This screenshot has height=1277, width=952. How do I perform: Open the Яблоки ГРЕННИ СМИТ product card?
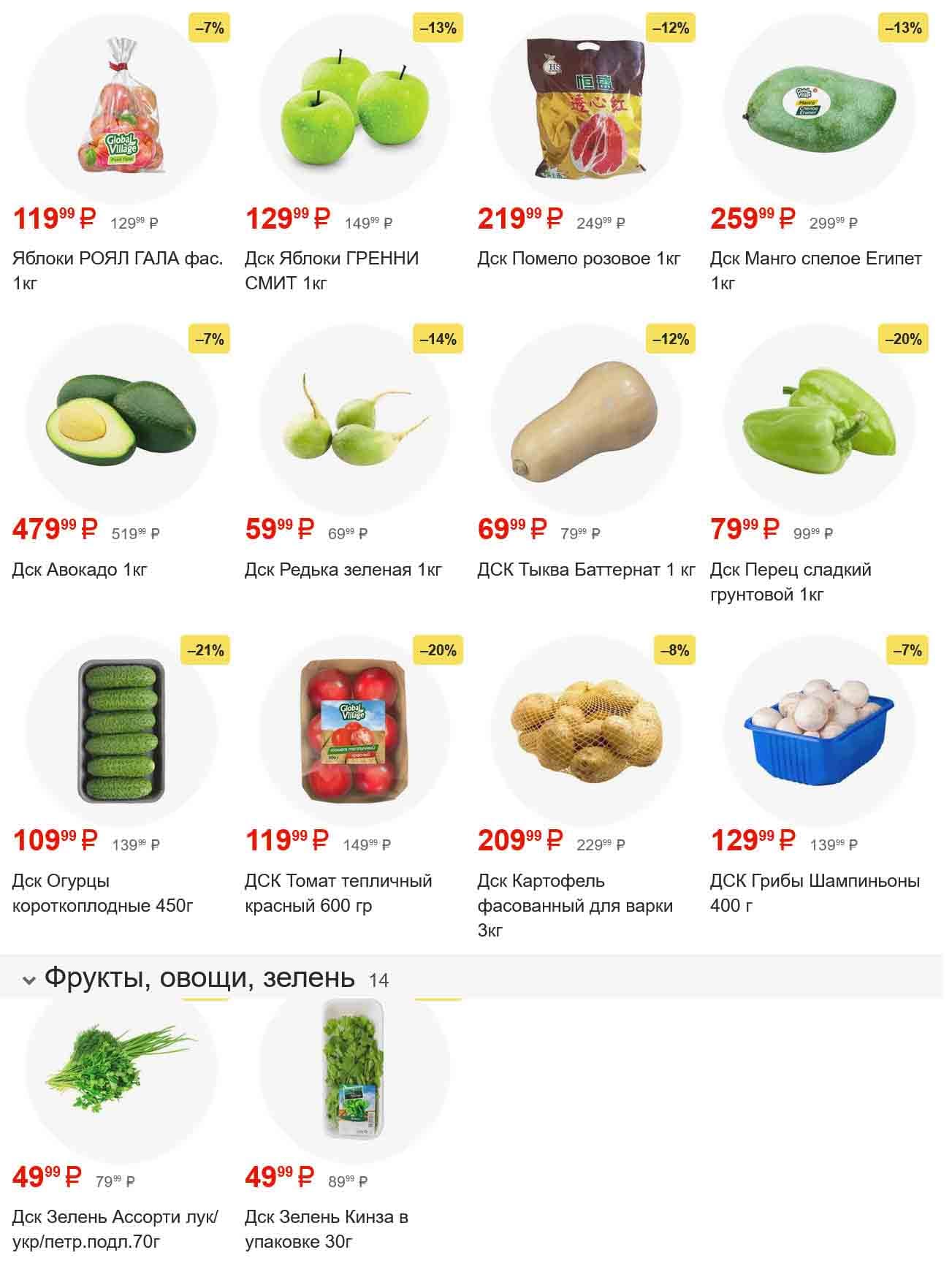click(354, 110)
